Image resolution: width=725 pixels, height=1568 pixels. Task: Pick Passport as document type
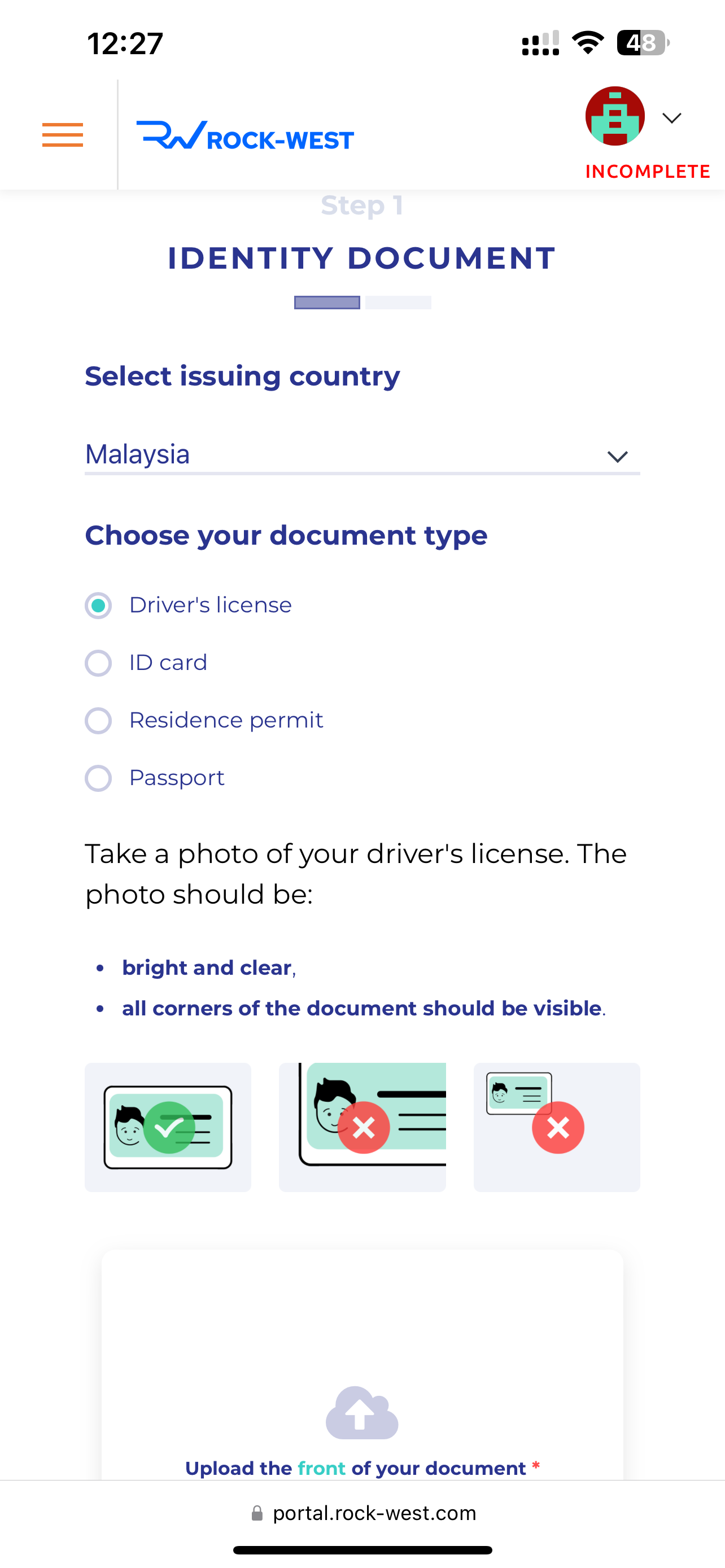155,778
